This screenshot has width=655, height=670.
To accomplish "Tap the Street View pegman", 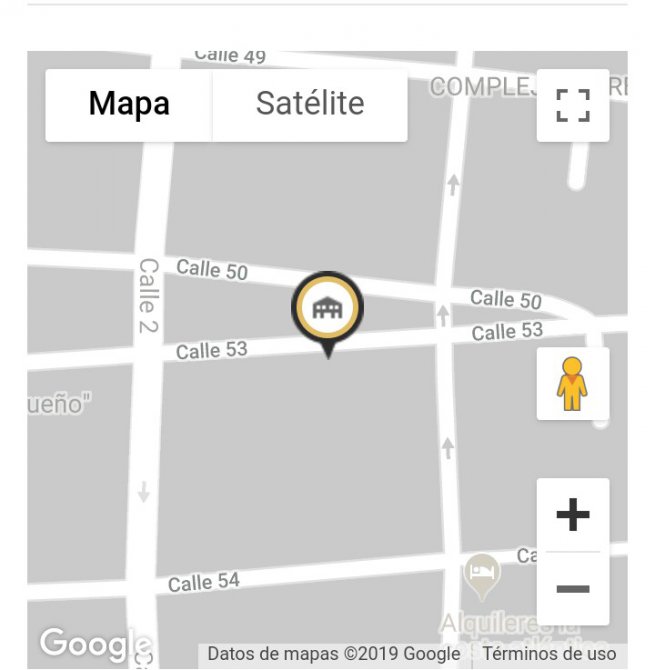I will [x=572, y=384].
